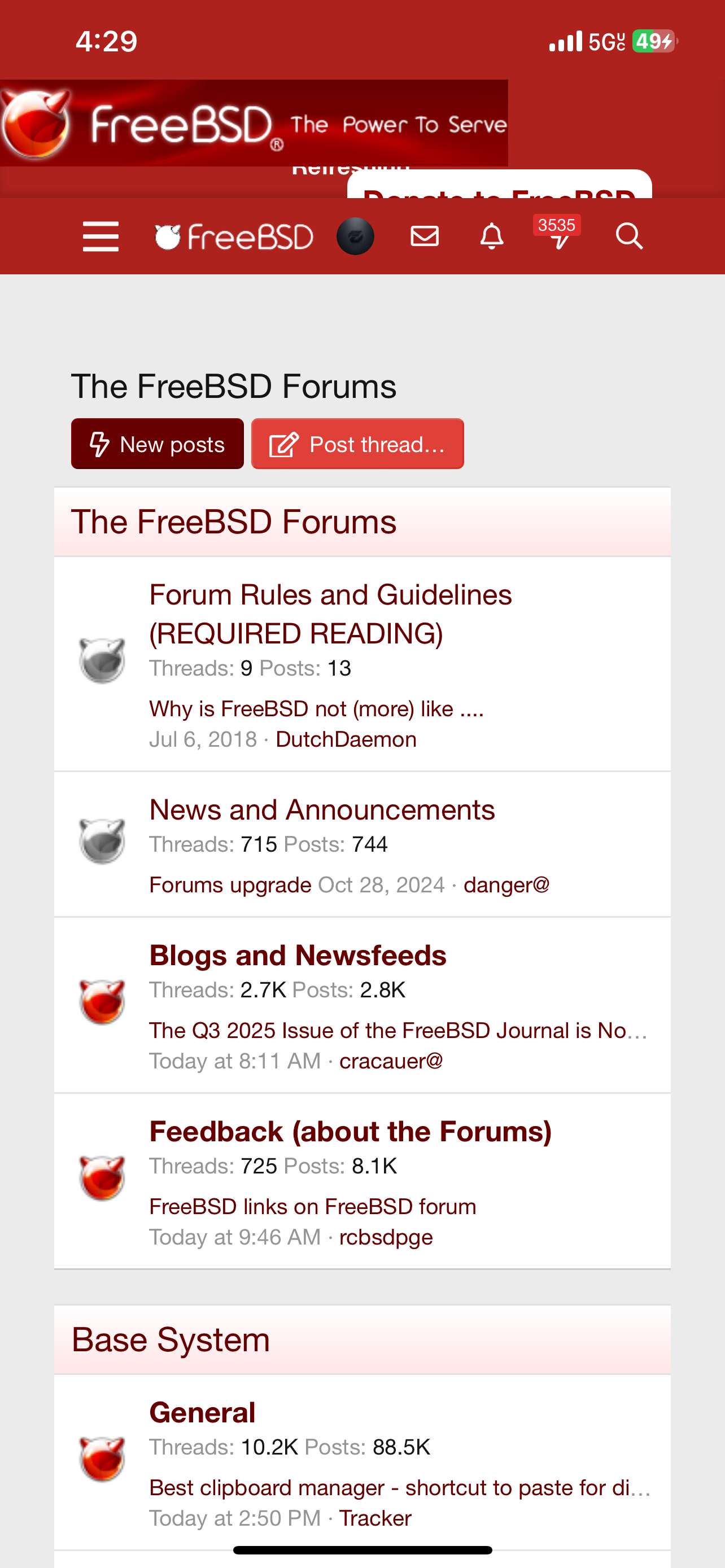Open Best clipboard manager thread
725x1568 pixels.
[x=399, y=1487]
